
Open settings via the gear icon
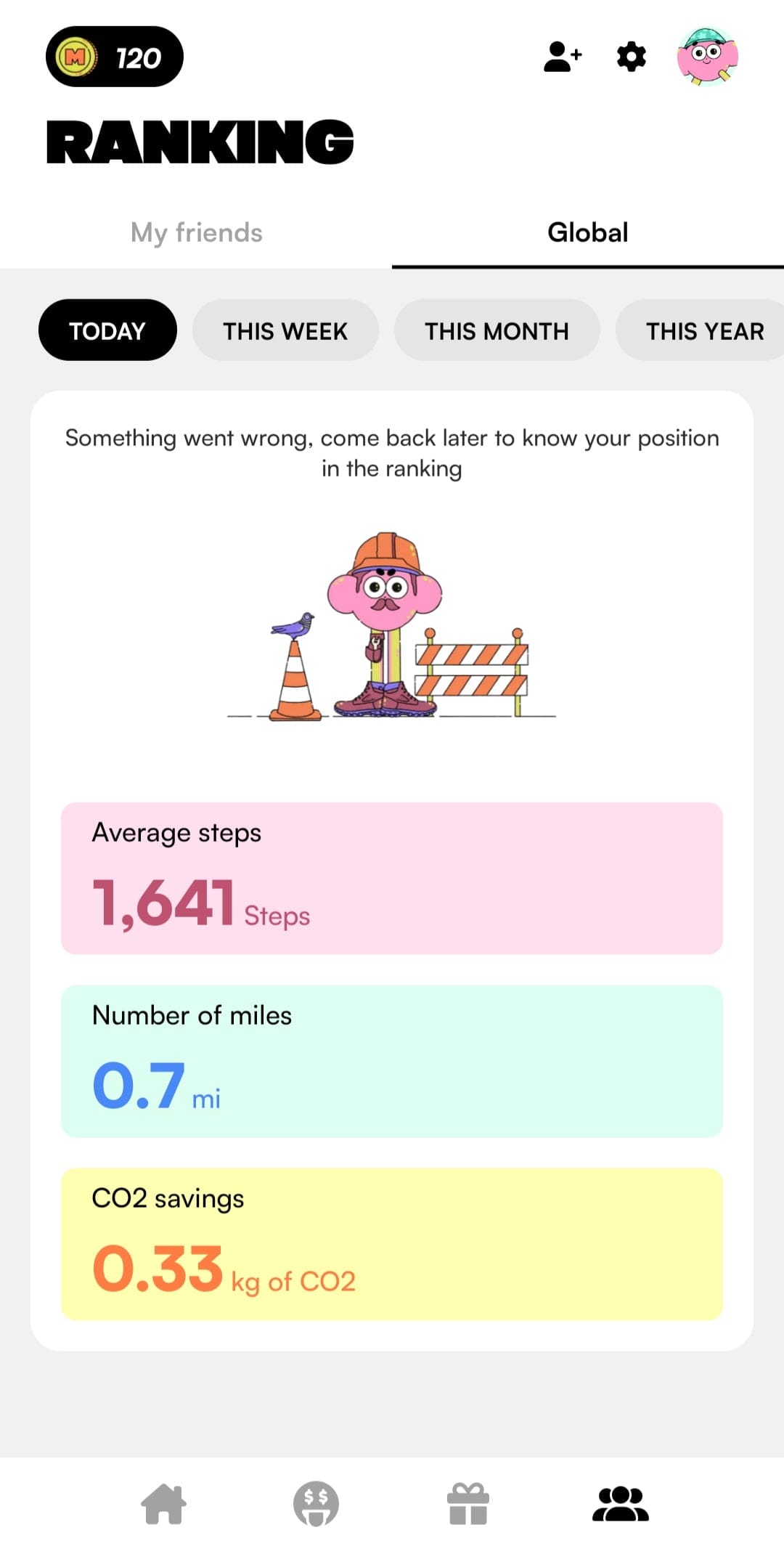pos(632,57)
